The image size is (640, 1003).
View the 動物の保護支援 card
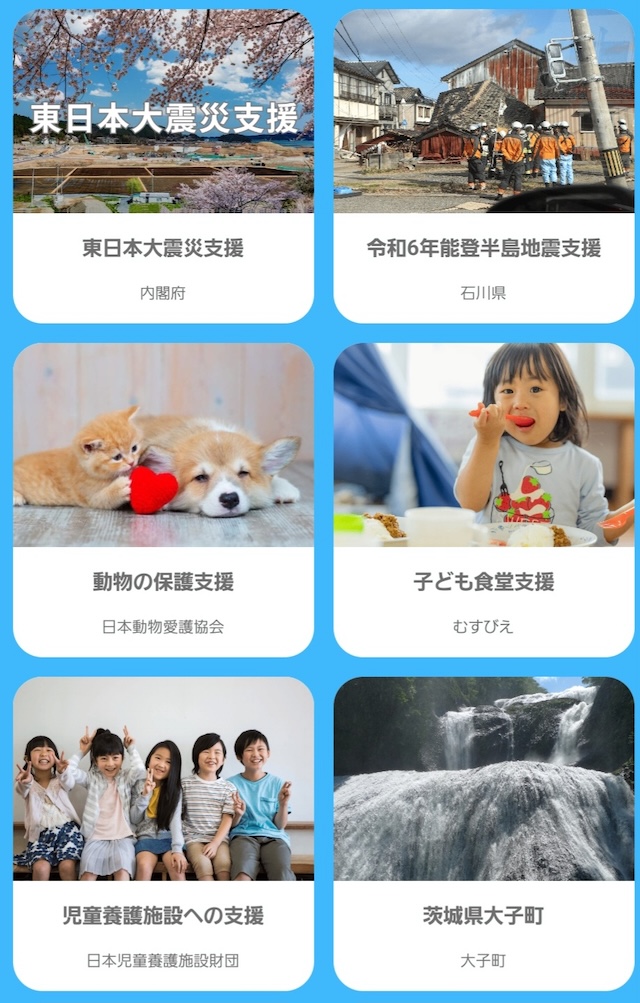(x=163, y=500)
